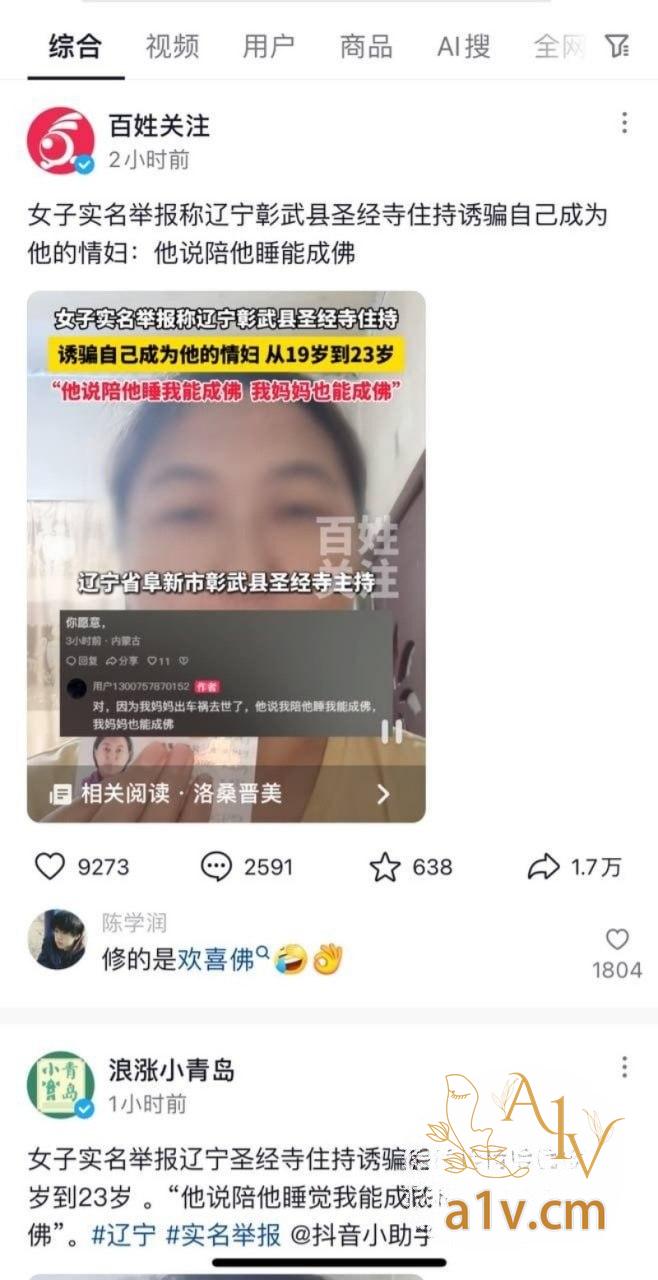Open 百姓关注 profile avatar
This screenshot has height=1280, width=658.
pos(61,141)
